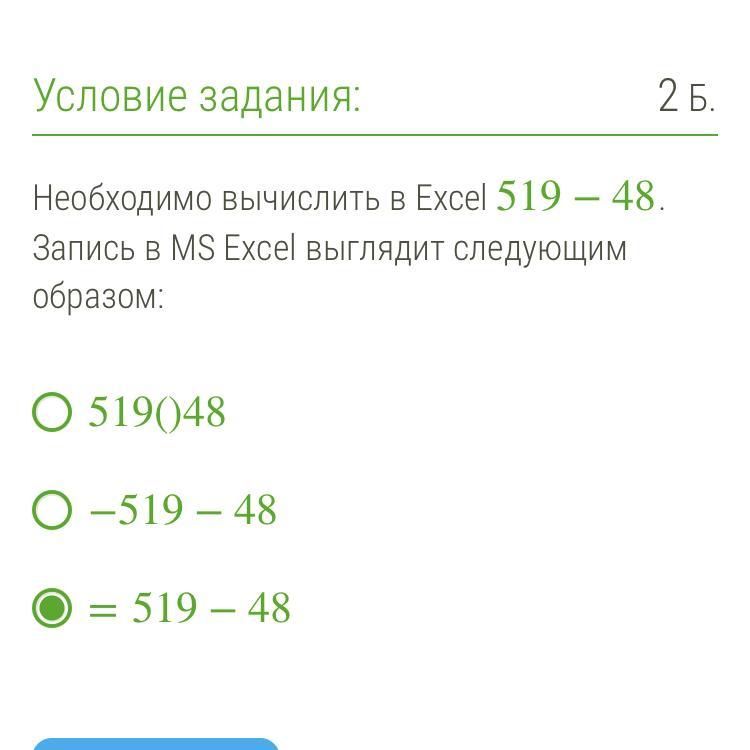Tap the blue button below the answers
The height and width of the screenshot is (750, 750).
[155, 744]
